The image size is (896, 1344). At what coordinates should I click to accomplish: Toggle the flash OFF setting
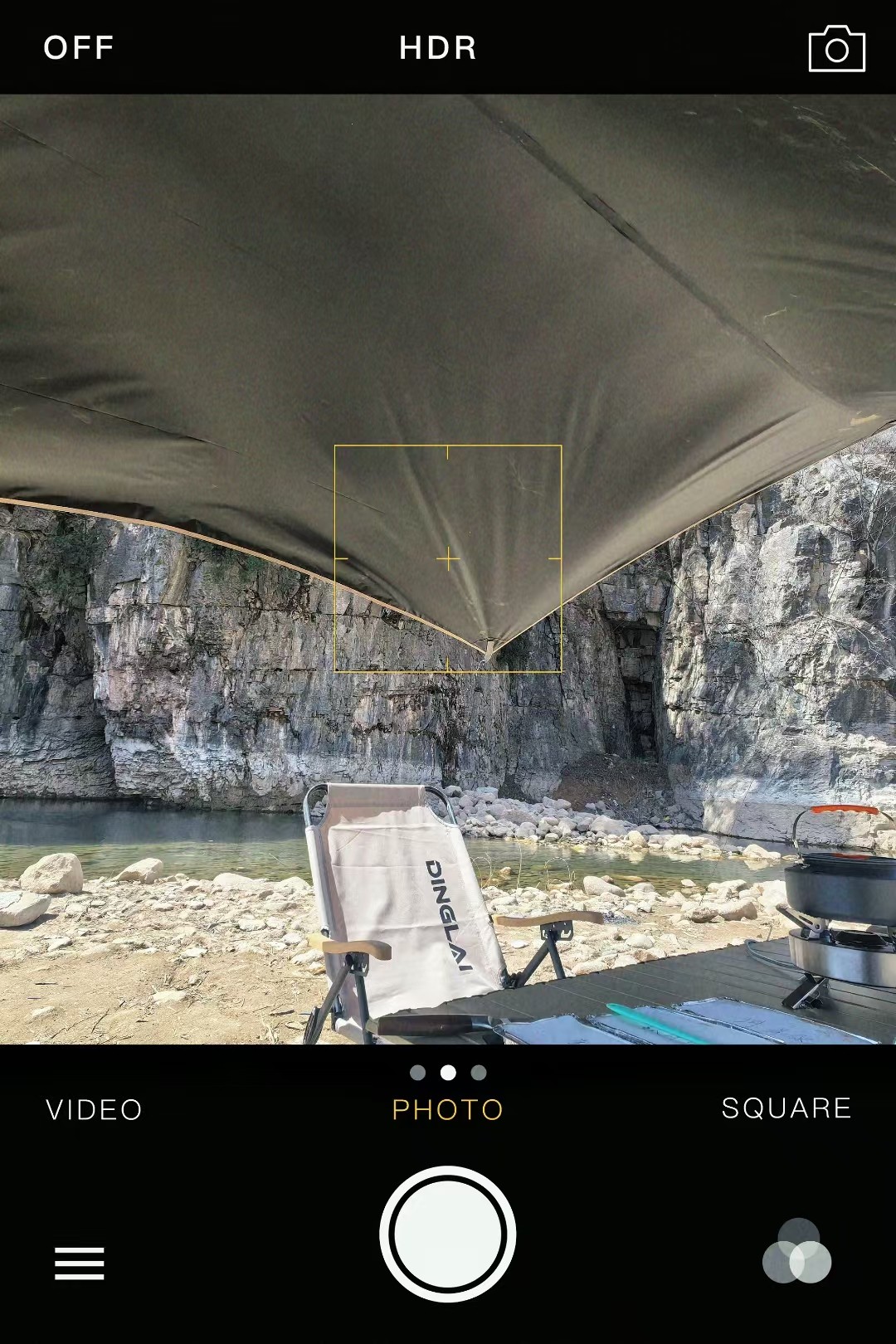79,48
